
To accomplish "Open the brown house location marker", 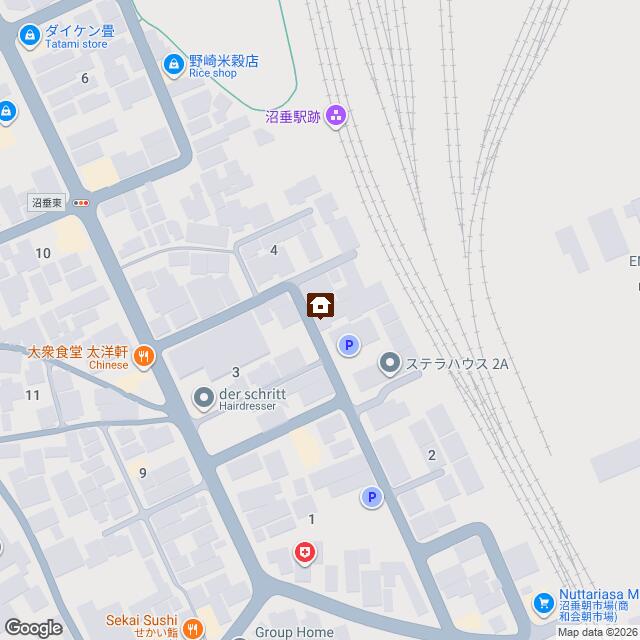I will (x=321, y=304).
